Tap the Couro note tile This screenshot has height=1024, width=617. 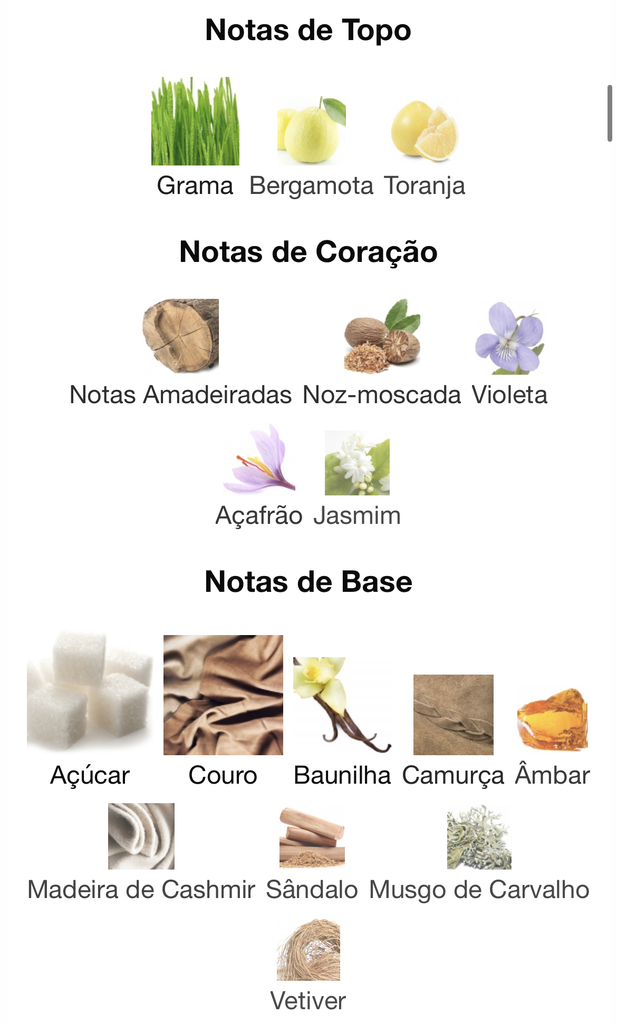[223, 711]
